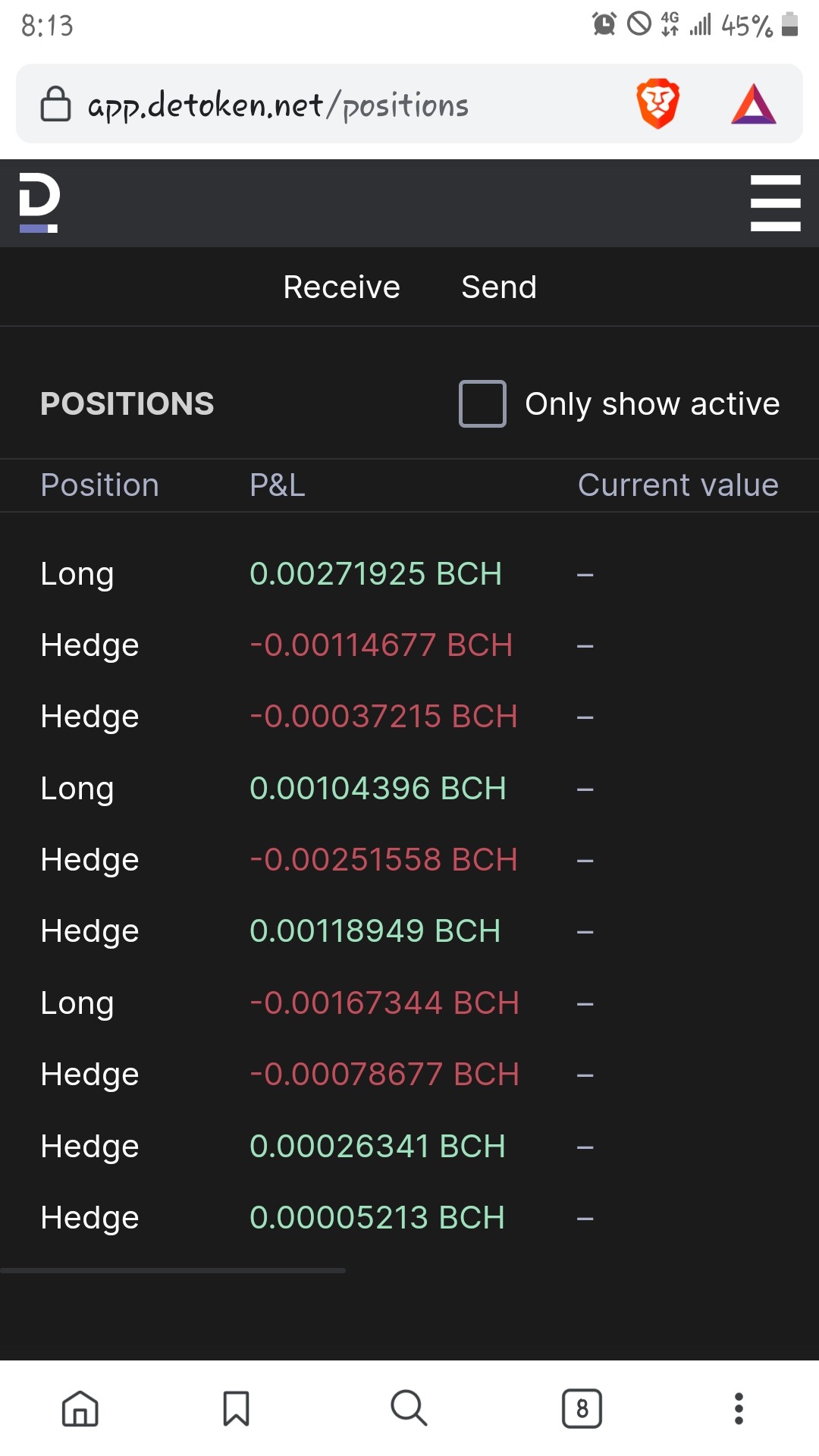Open the Hedge position with -0.00114677 BCH
This screenshot has height=1456, width=819.
[x=409, y=645]
